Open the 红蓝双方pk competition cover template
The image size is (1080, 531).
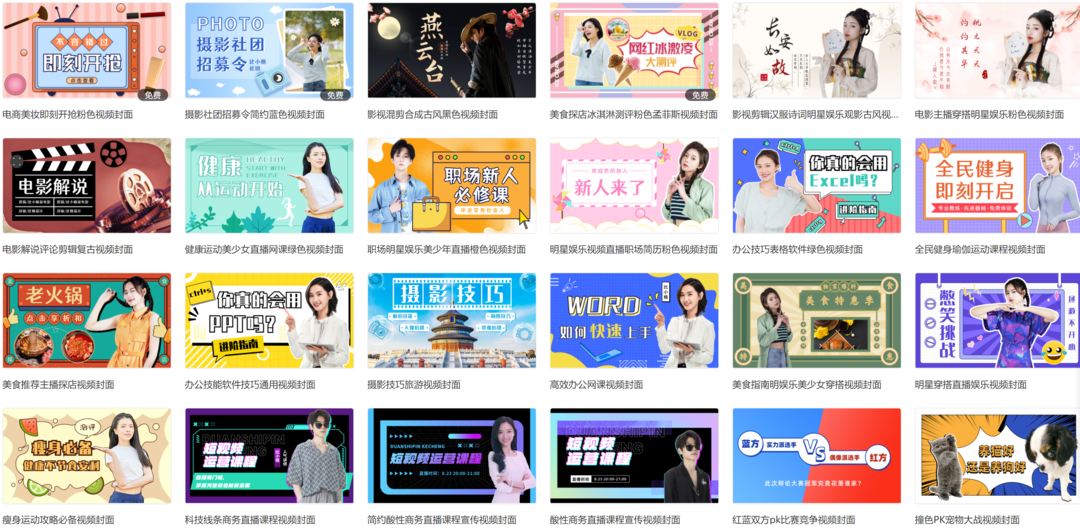click(816, 455)
